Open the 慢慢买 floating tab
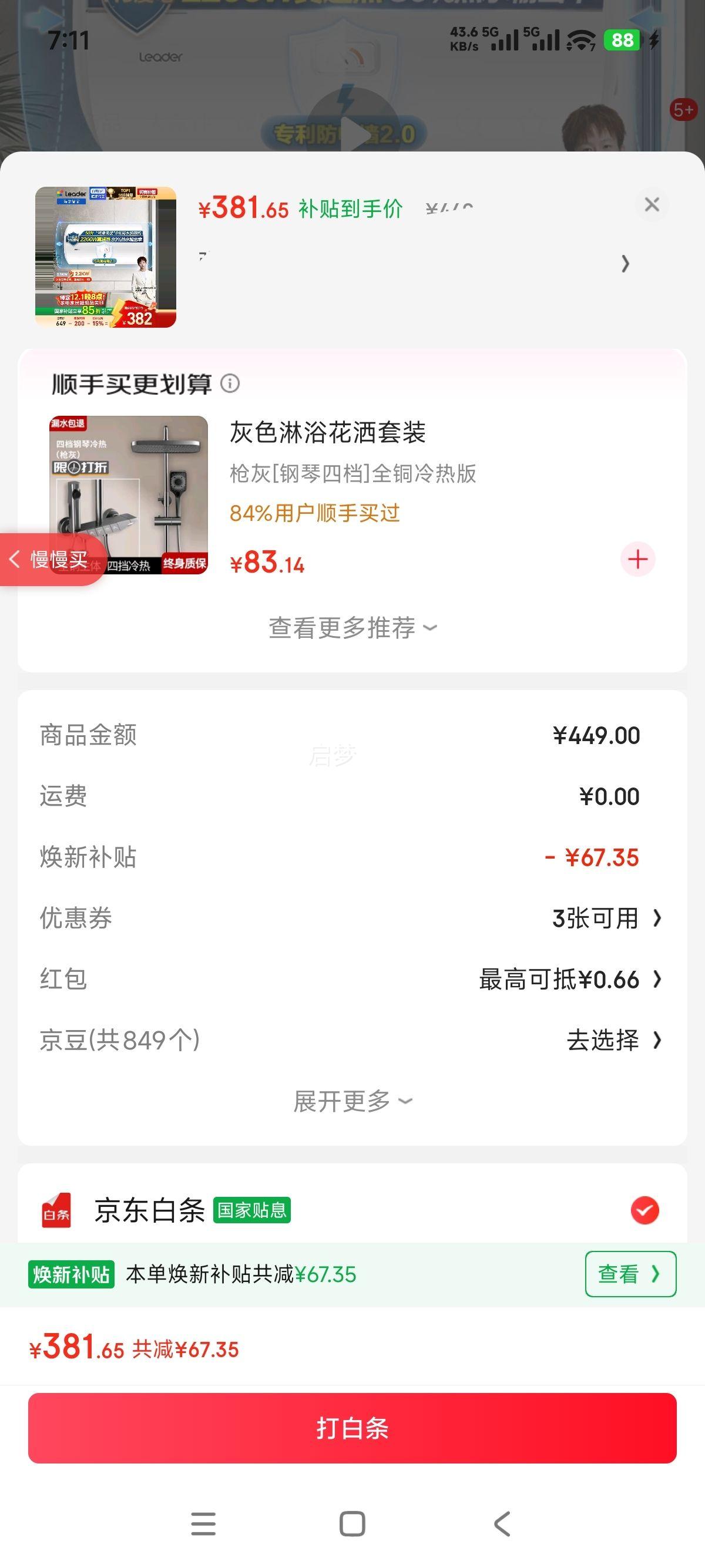This screenshot has width=705, height=1568. pos(52,560)
